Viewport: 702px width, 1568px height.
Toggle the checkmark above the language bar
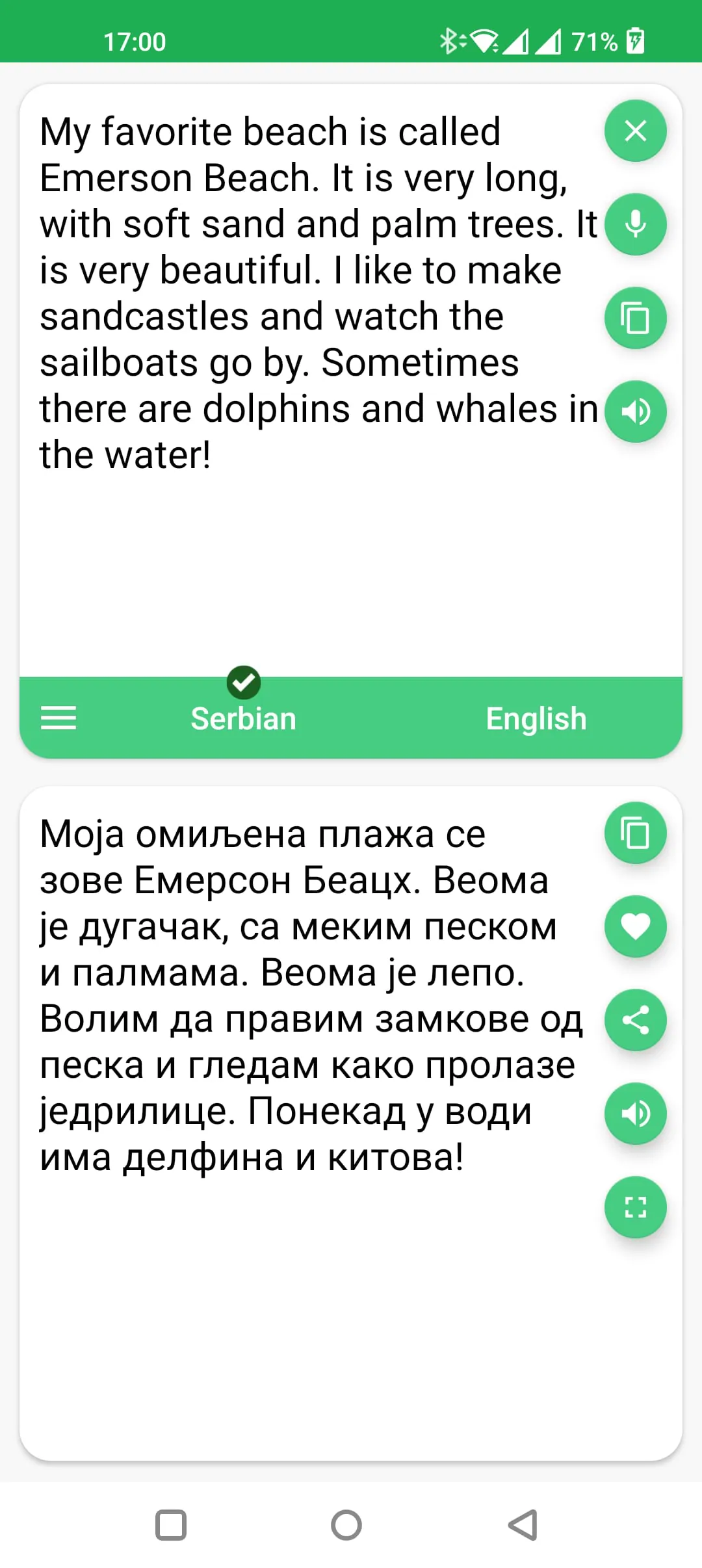pos(244,683)
